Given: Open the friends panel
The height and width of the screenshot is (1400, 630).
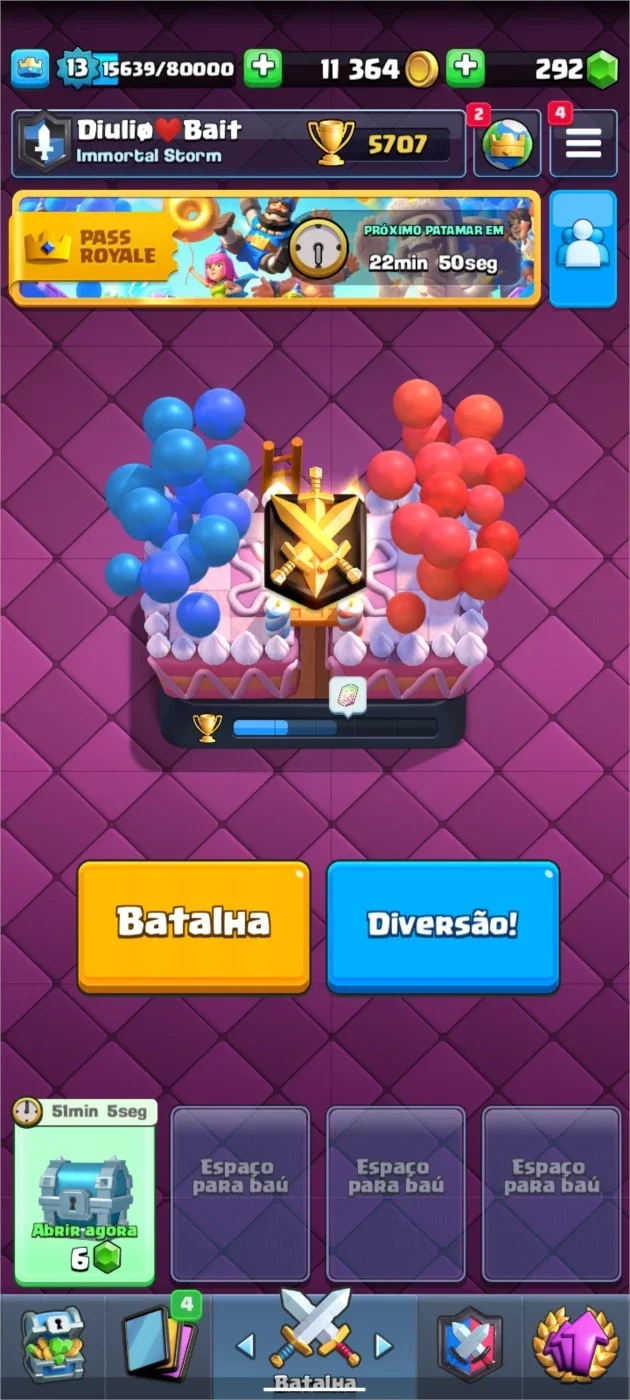Looking at the screenshot, I should pos(583,248).
